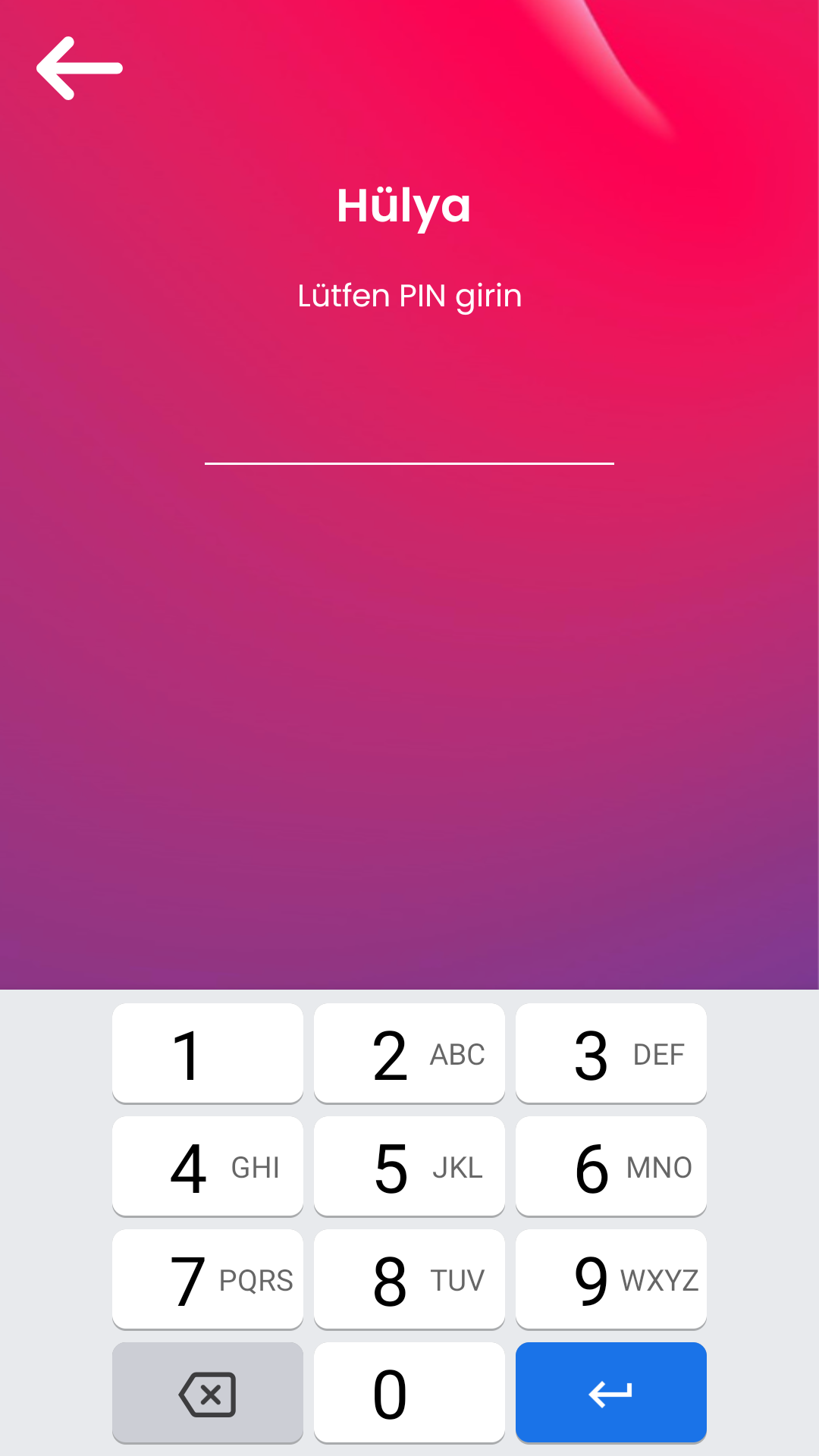819x1456 pixels.
Task: Tap the 3 DEF key
Action: [611, 1053]
